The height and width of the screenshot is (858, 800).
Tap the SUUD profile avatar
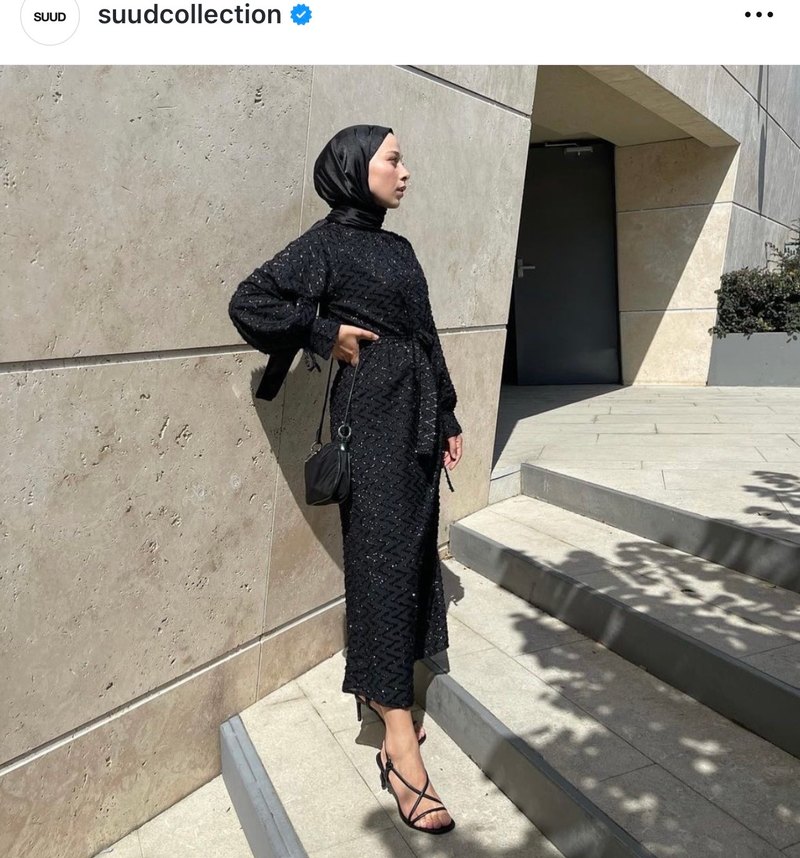(49, 18)
